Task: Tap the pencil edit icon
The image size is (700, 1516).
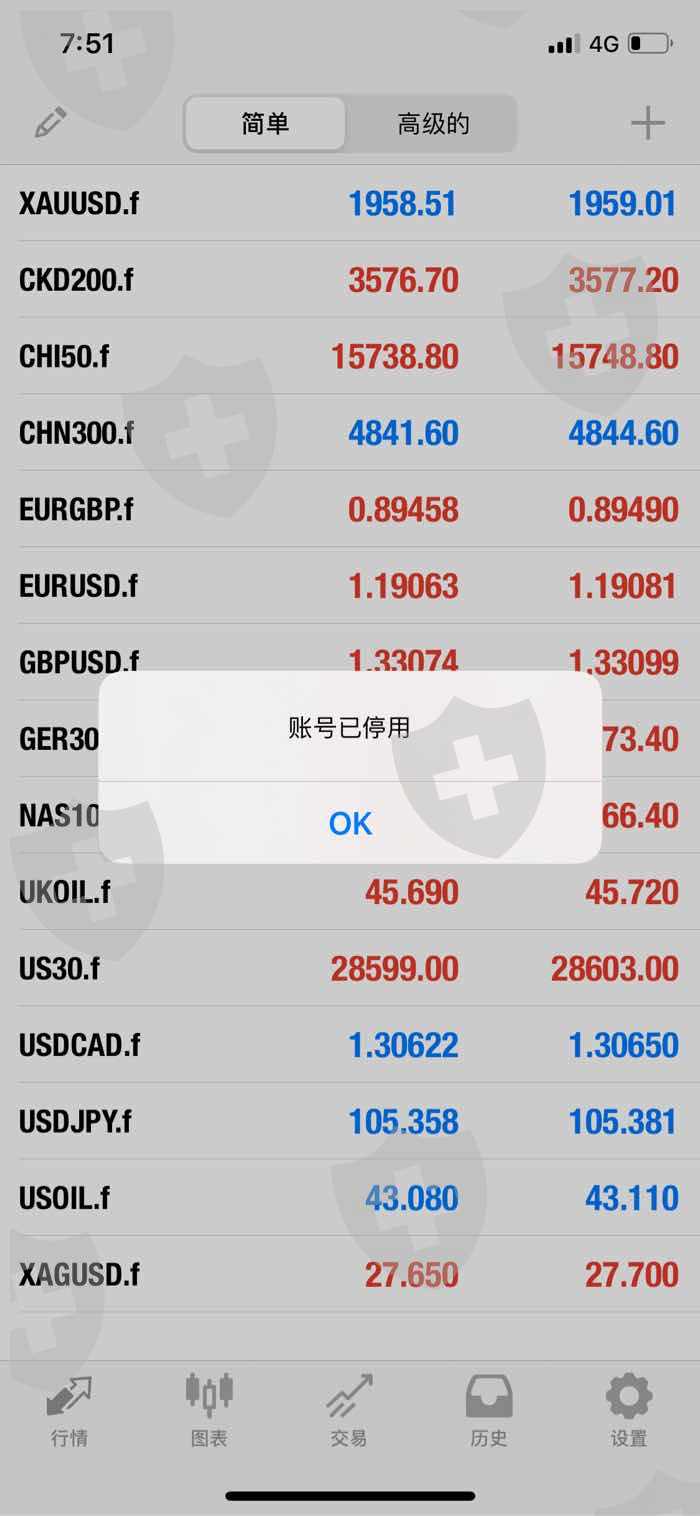Action: pos(50,124)
